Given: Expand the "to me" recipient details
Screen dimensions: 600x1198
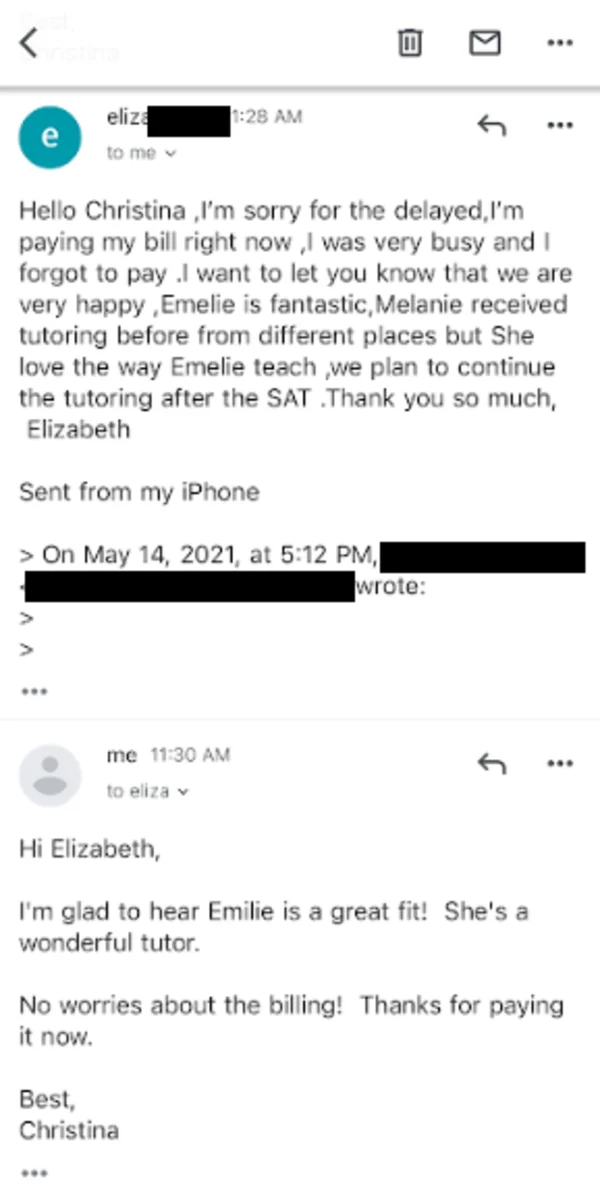Looking at the screenshot, I should (x=142, y=154).
